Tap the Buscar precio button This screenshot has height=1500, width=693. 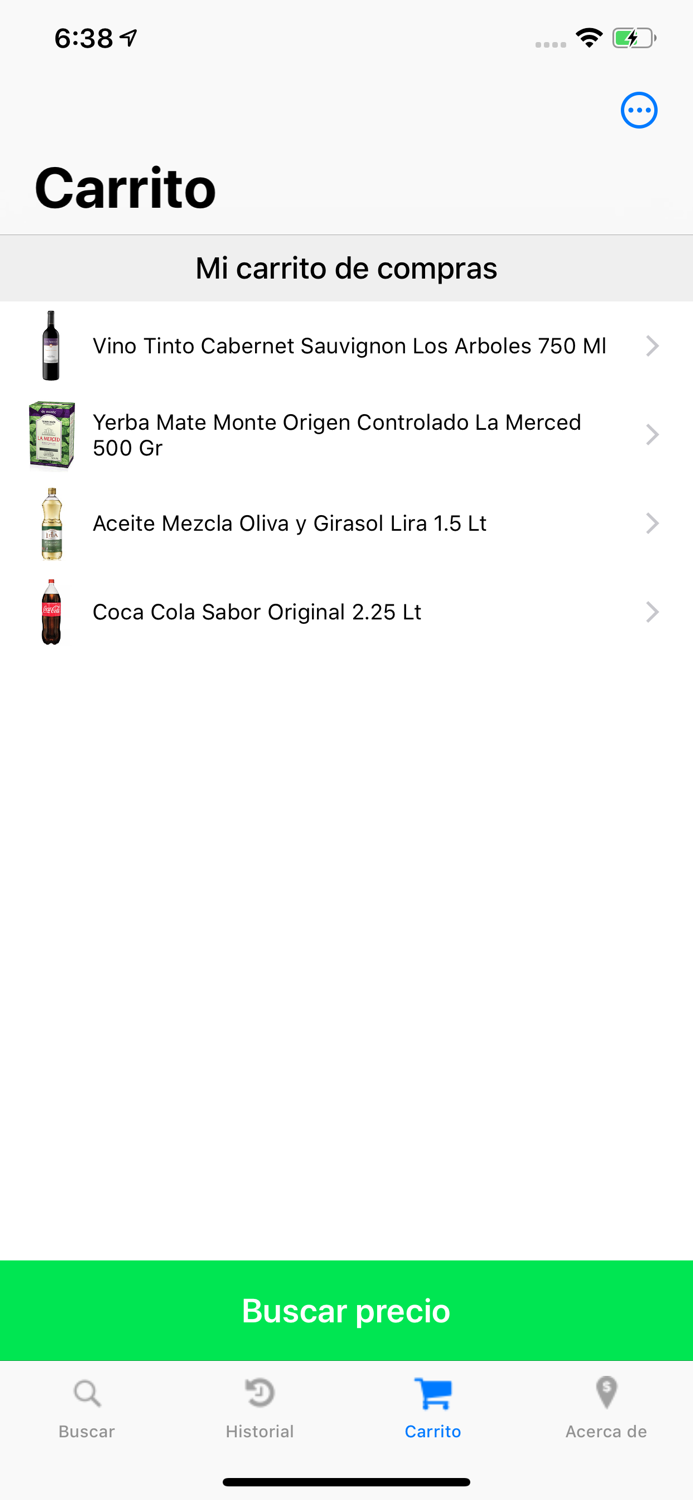pos(346,1310)
